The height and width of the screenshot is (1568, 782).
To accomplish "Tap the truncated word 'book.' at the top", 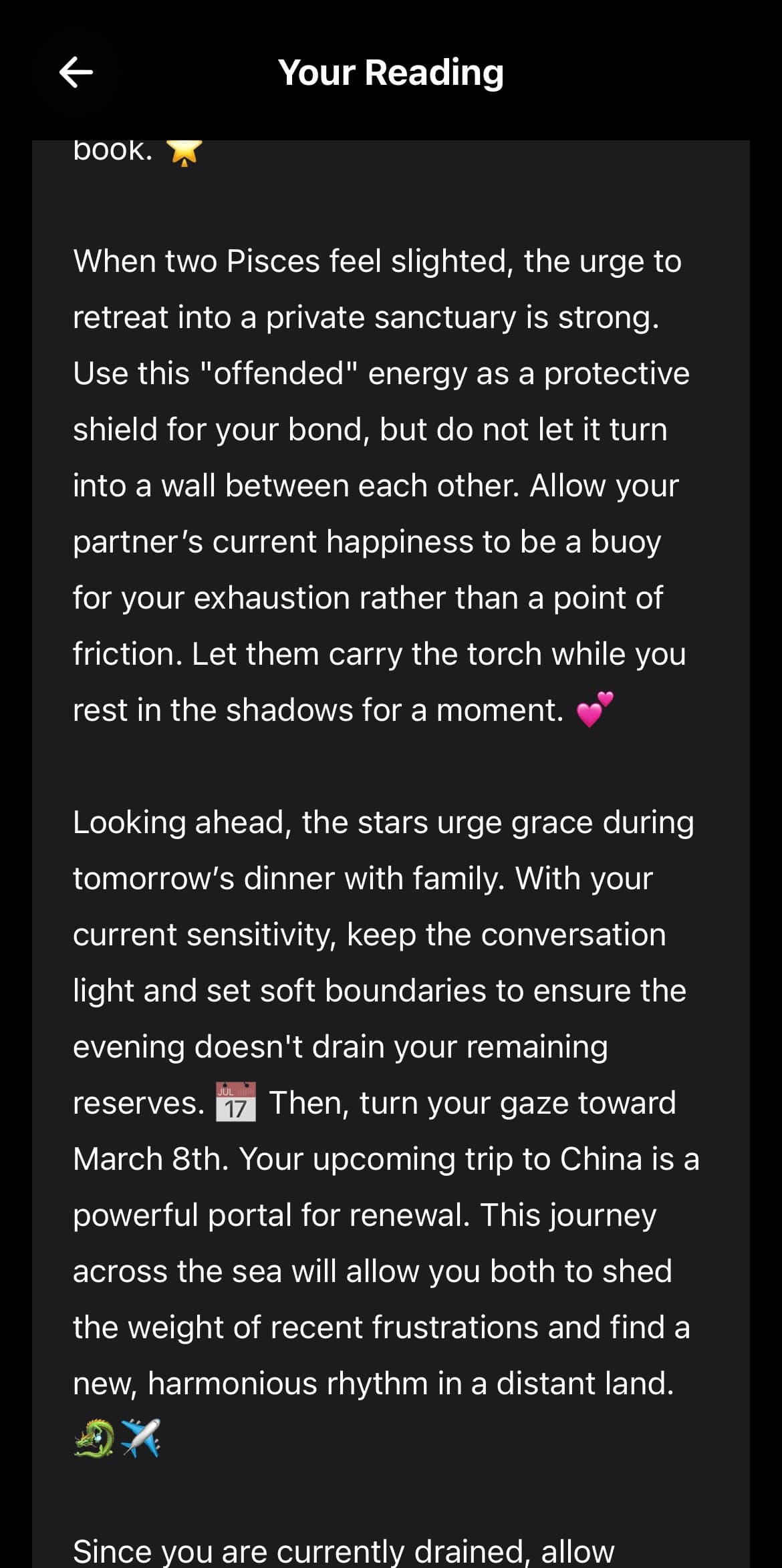I will (114, 150).
